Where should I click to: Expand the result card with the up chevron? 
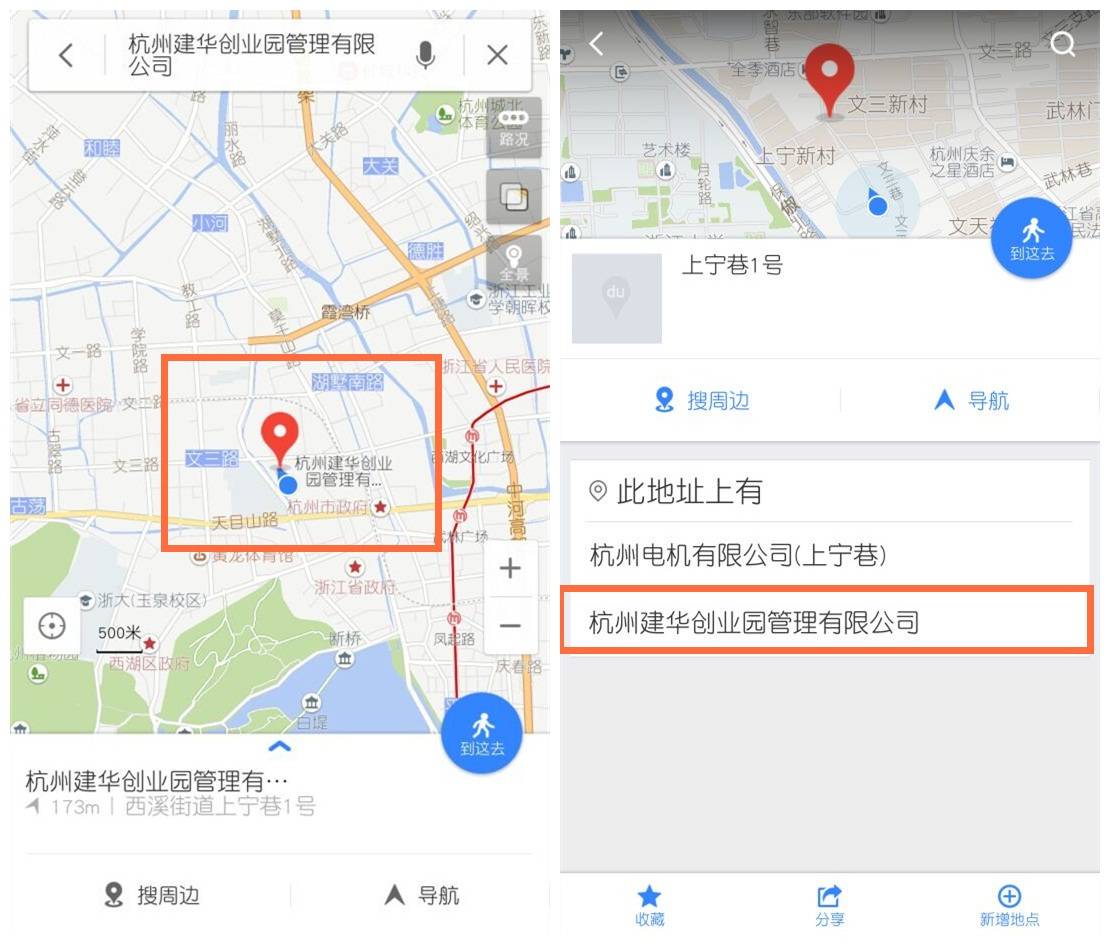coord(280,746)
